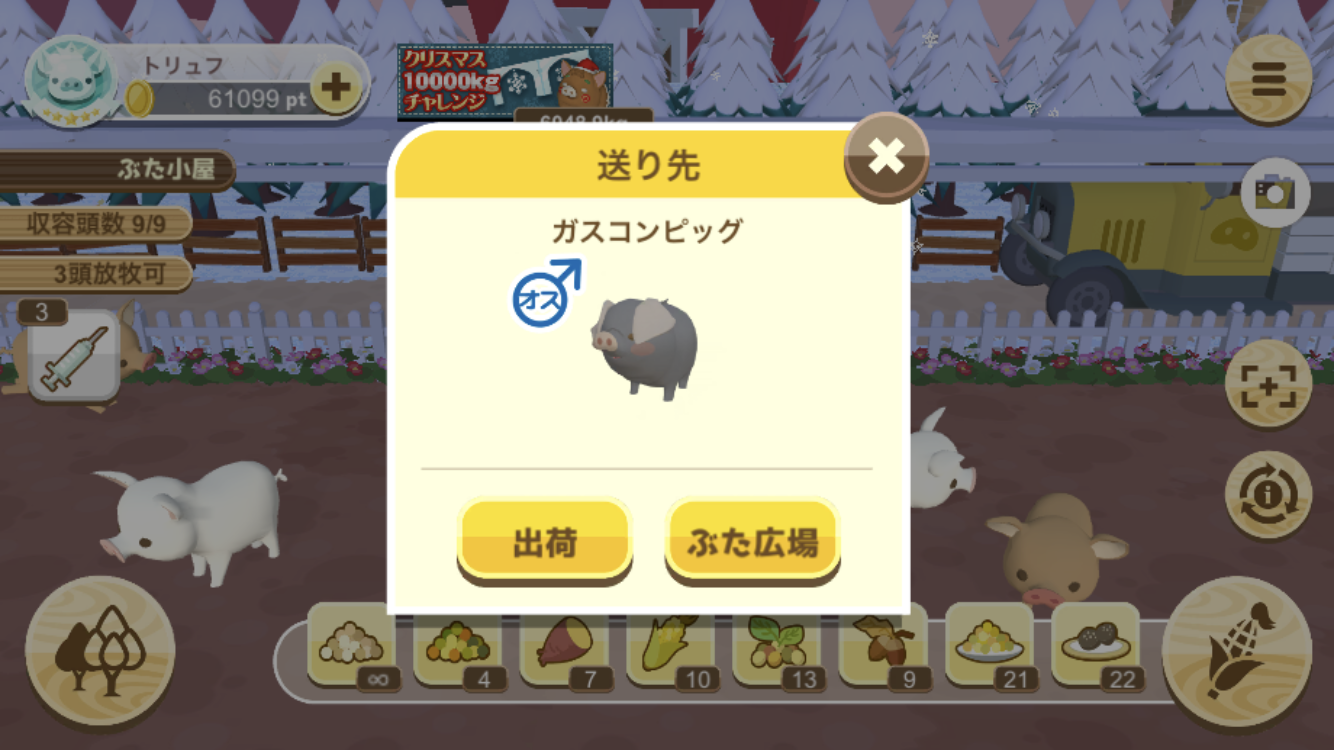This screenshot has height=750, width=1334.
Task: Open the info rotate icon
Action: pos(1268,494)
